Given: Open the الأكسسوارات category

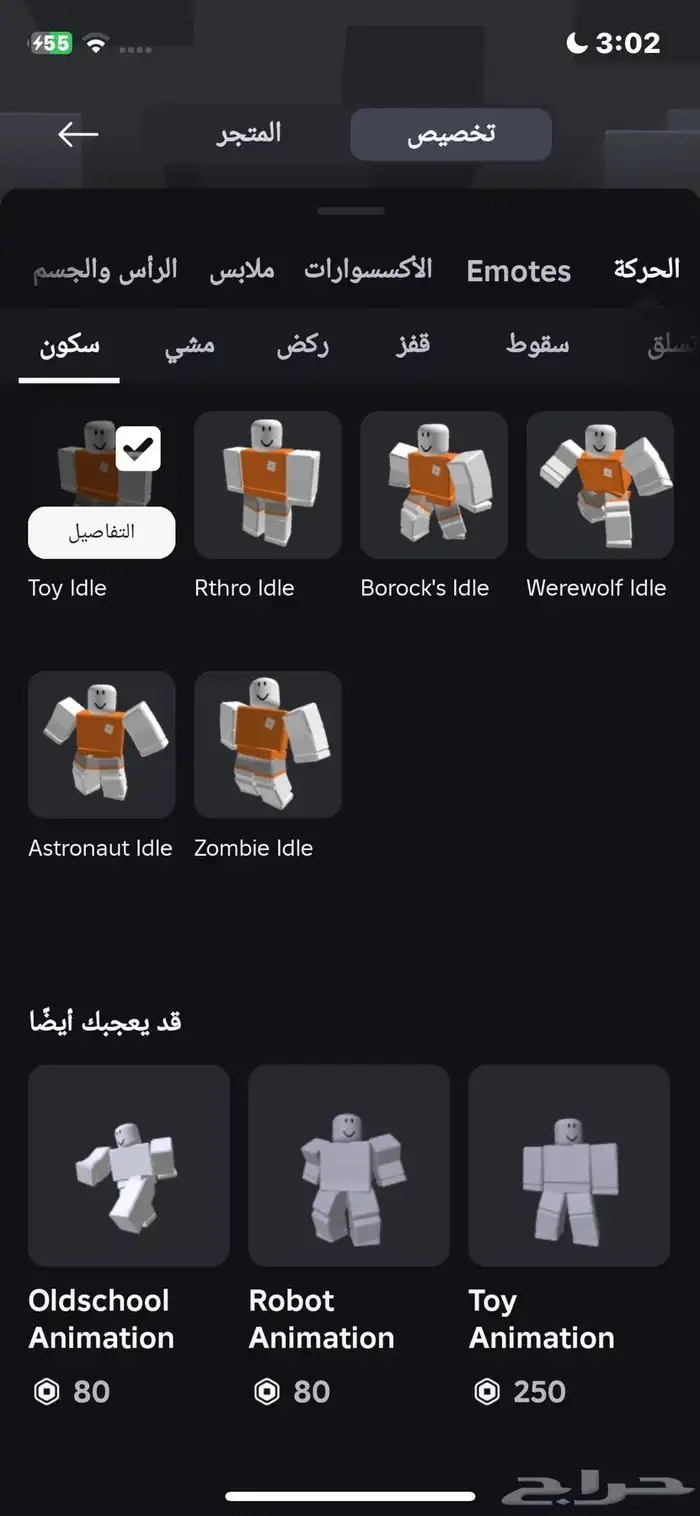Looking at the screenshot, I should 368,270.
